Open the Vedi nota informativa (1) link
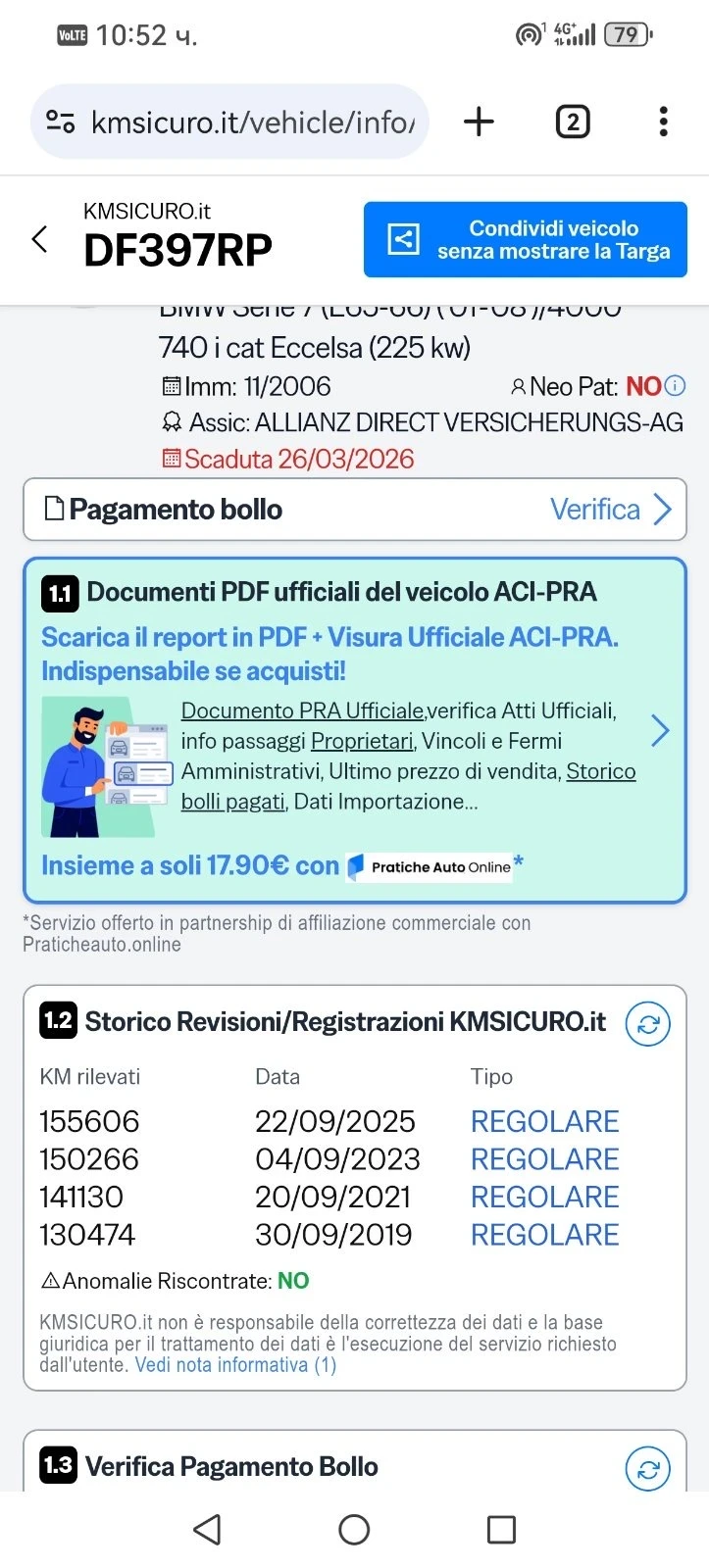709x1568 pixels. [x=235, y=1365]
